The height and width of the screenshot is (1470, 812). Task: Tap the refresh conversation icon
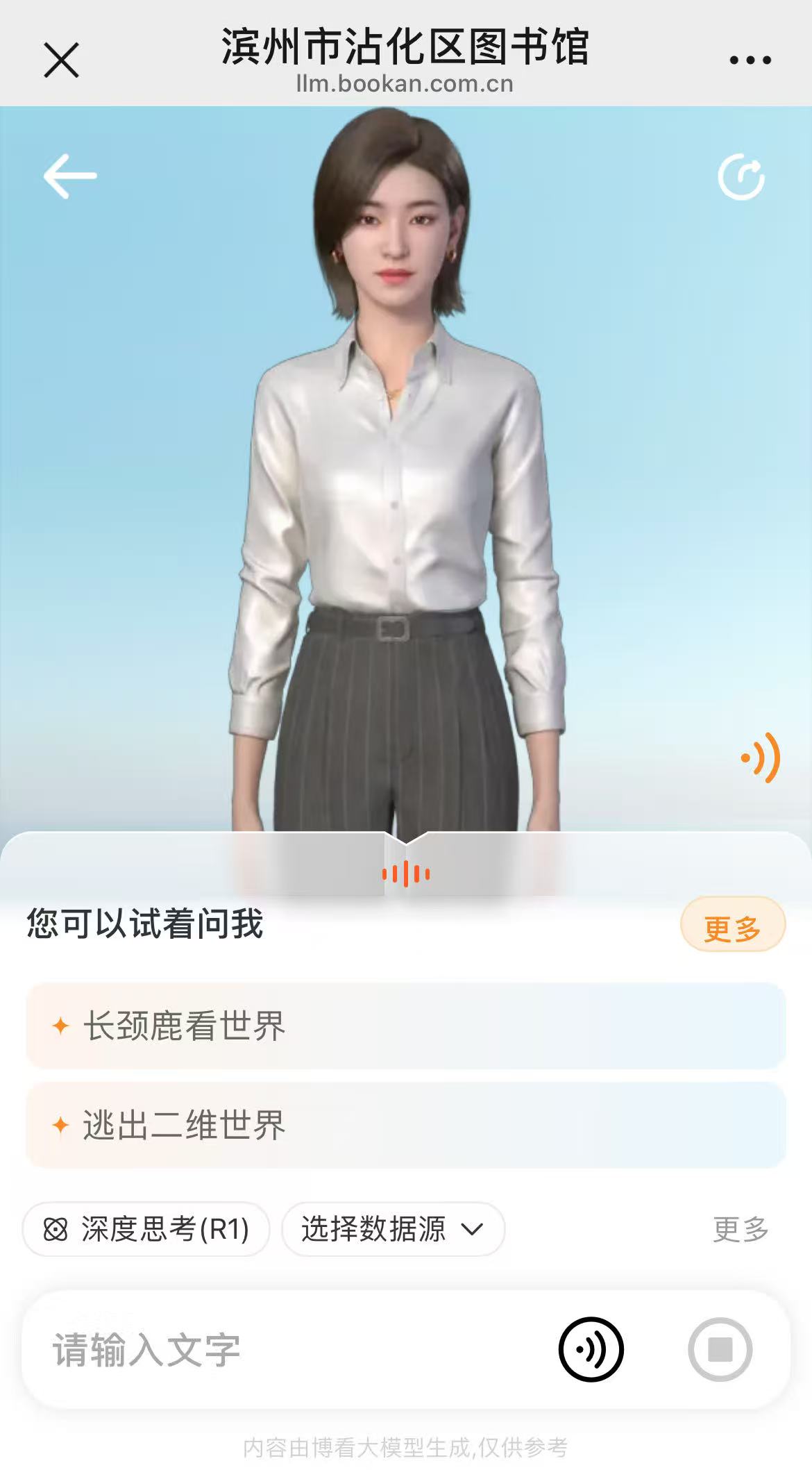[x=741, y=177]
